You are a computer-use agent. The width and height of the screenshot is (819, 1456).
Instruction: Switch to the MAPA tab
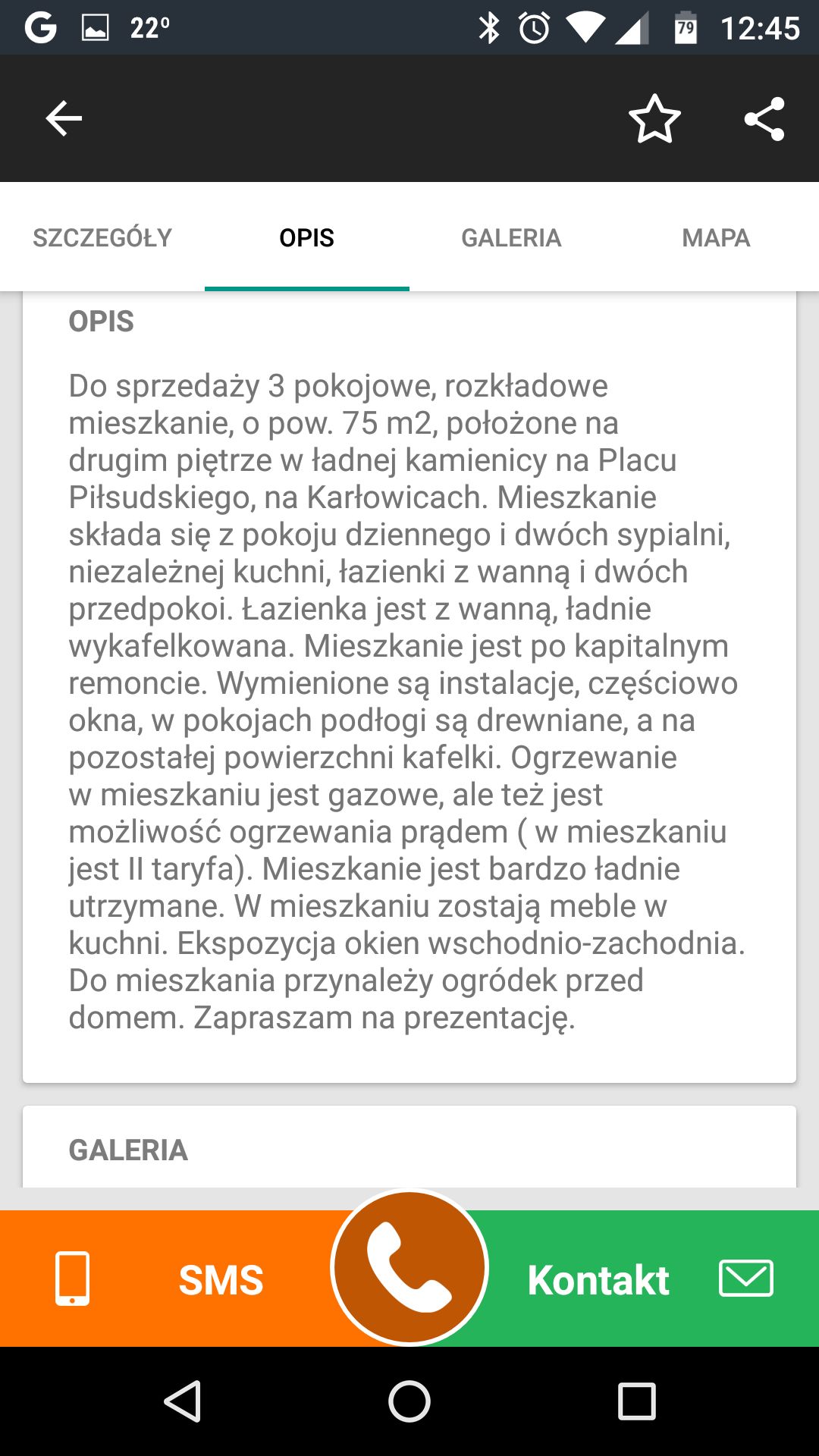pyautogui.click(x=717, y=237)
